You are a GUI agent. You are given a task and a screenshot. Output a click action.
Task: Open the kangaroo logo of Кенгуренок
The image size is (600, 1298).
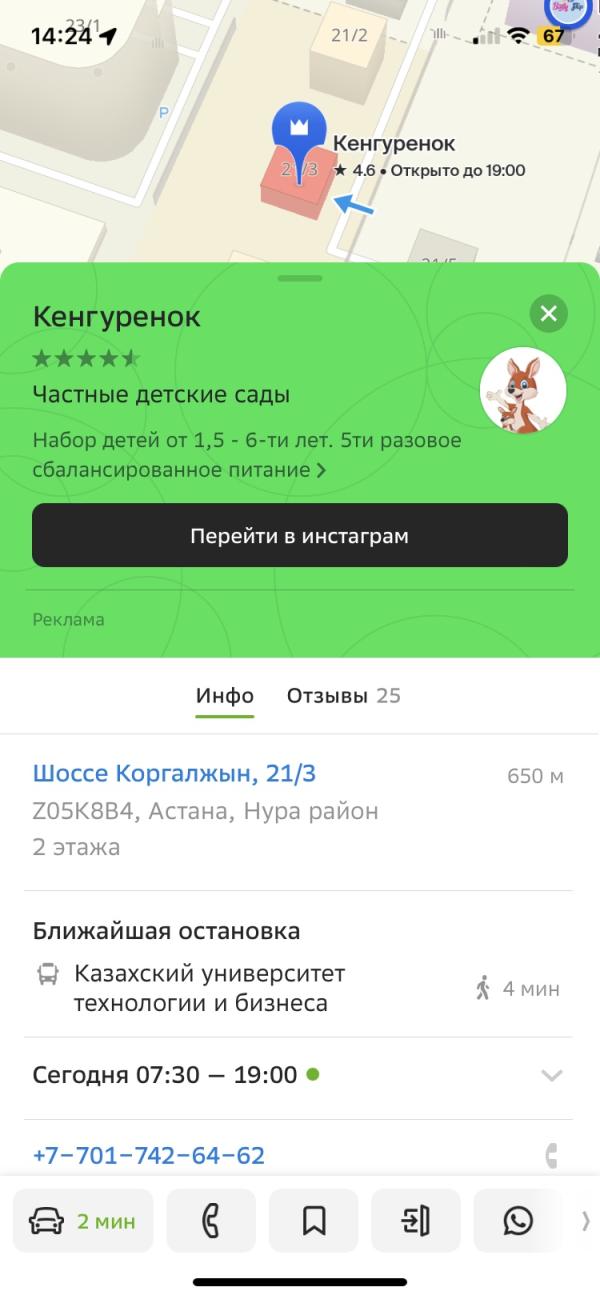523,391
